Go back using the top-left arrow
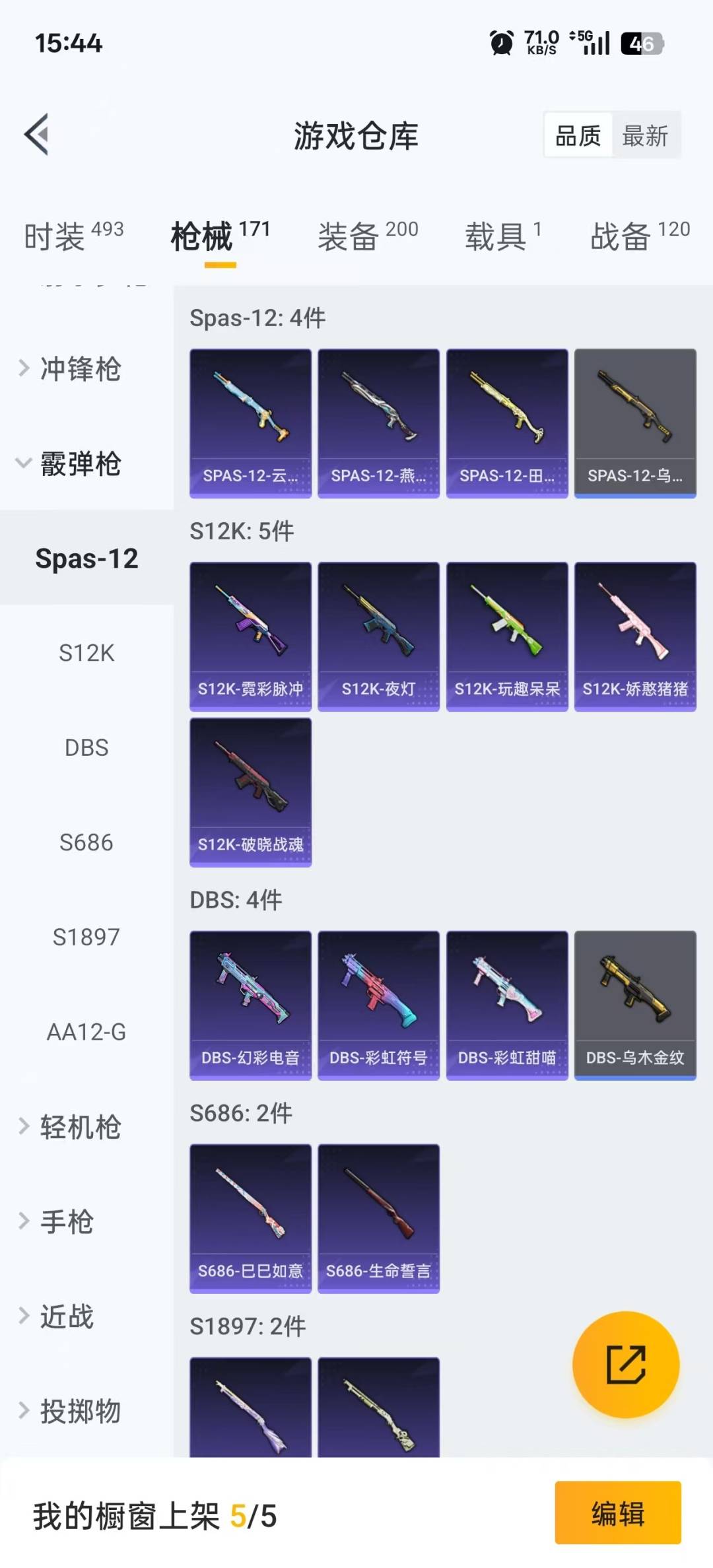713x1568 pixels. (x=38, y=135)
